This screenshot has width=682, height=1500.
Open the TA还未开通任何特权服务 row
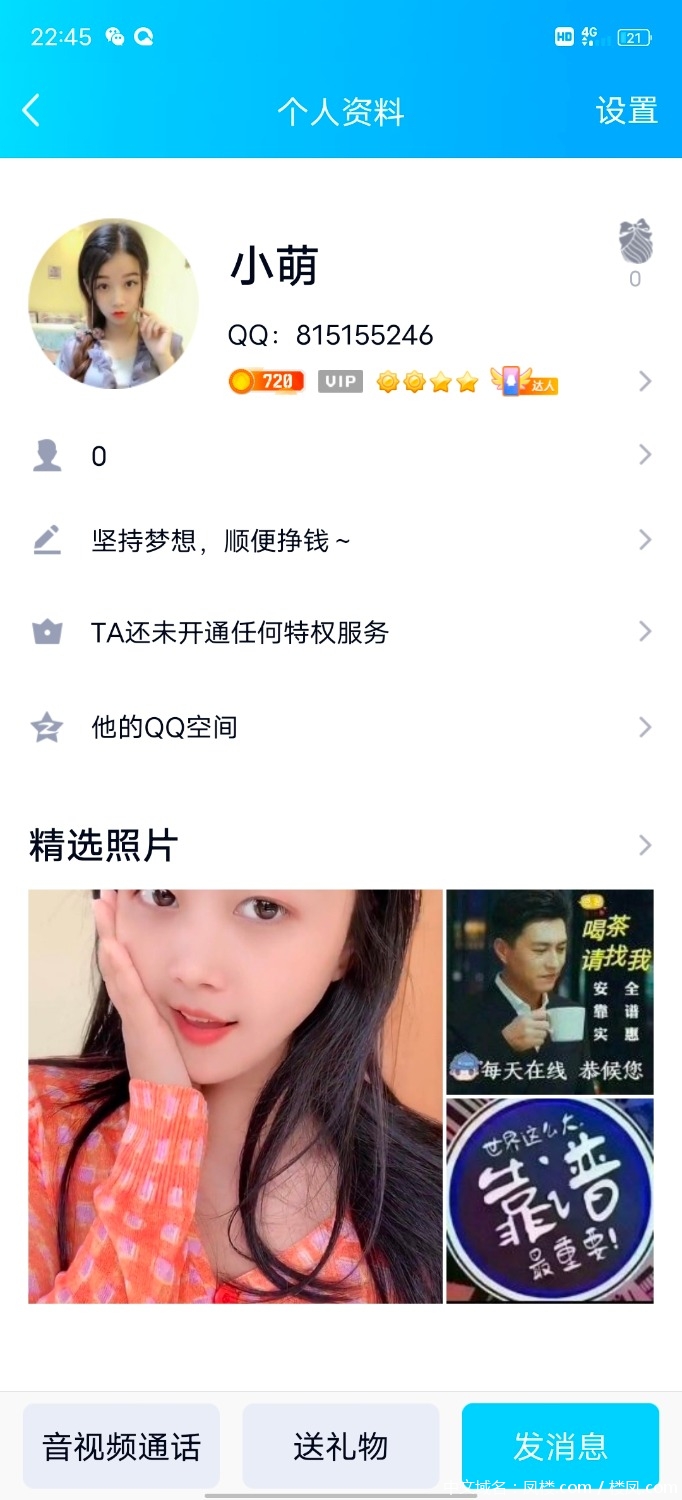[340, 632]
